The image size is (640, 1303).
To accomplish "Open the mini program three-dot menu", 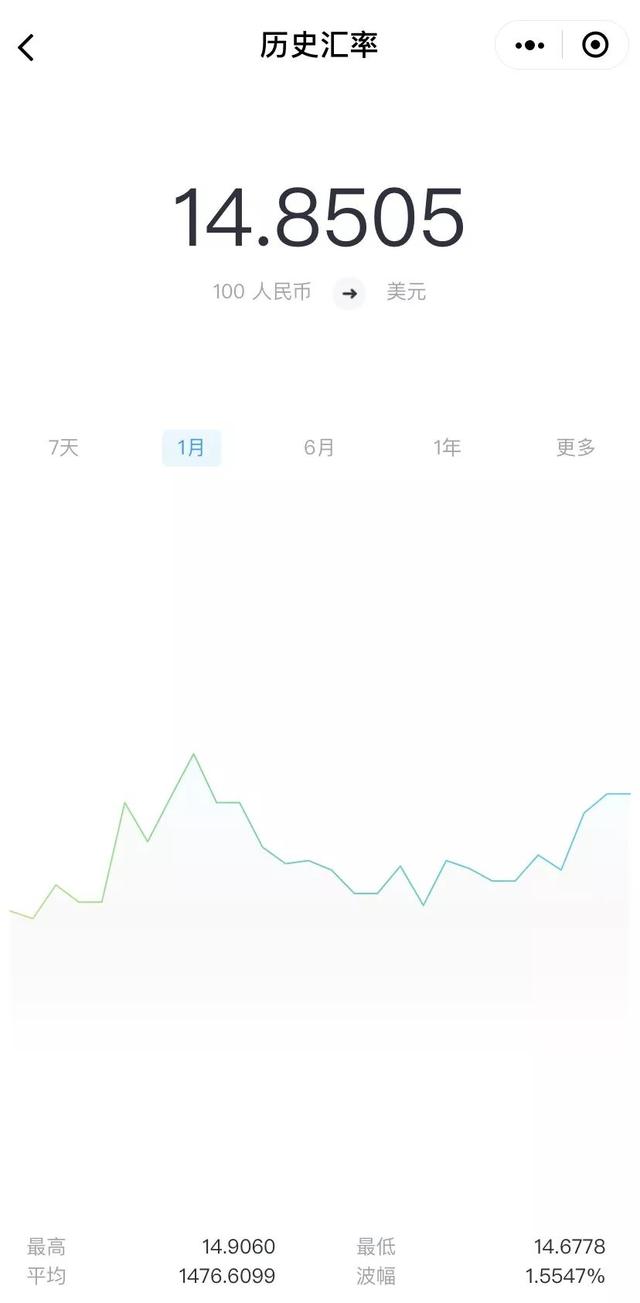I will [529, 45].
